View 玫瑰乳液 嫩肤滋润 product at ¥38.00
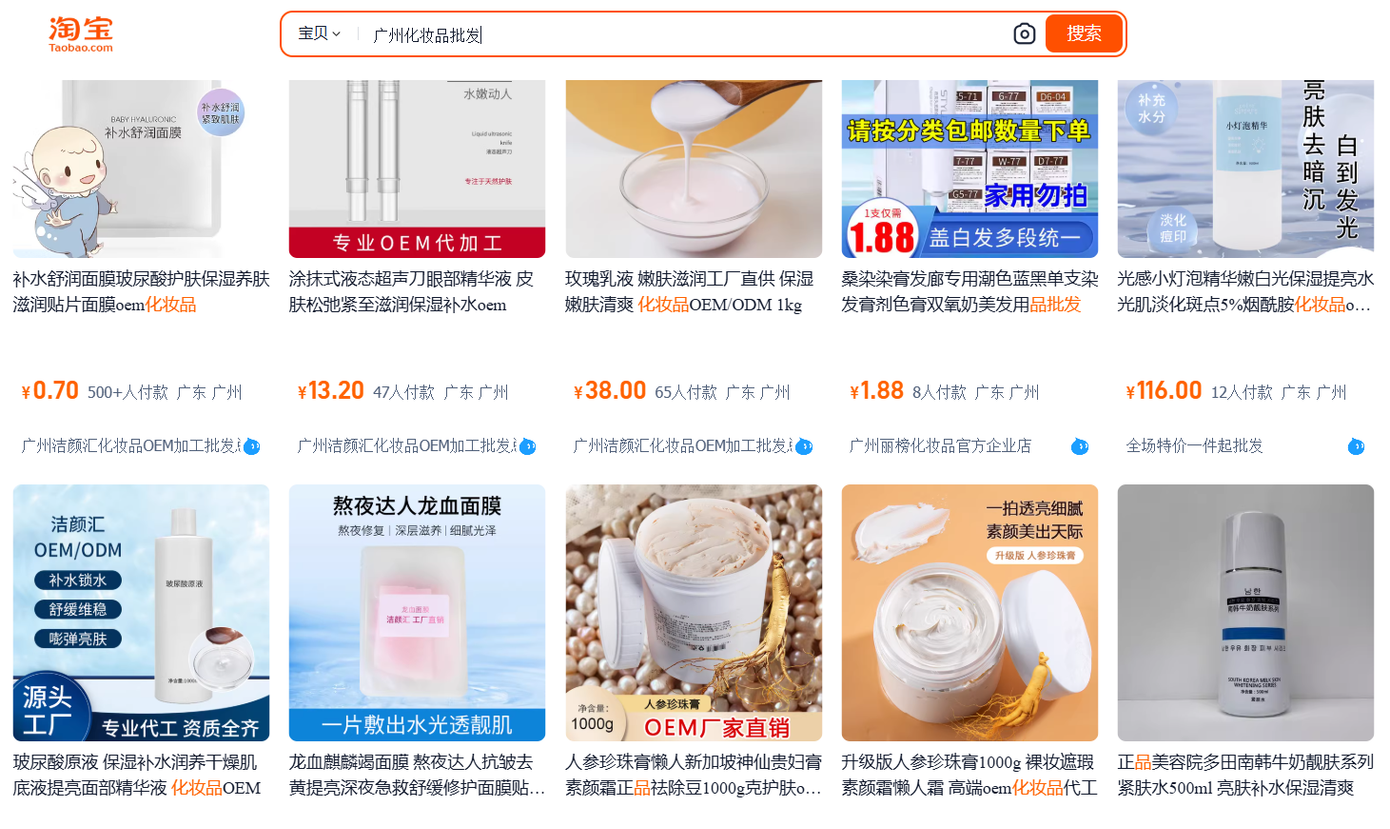The height and width of the screenshot is (829, 1390). click(693, 291)
